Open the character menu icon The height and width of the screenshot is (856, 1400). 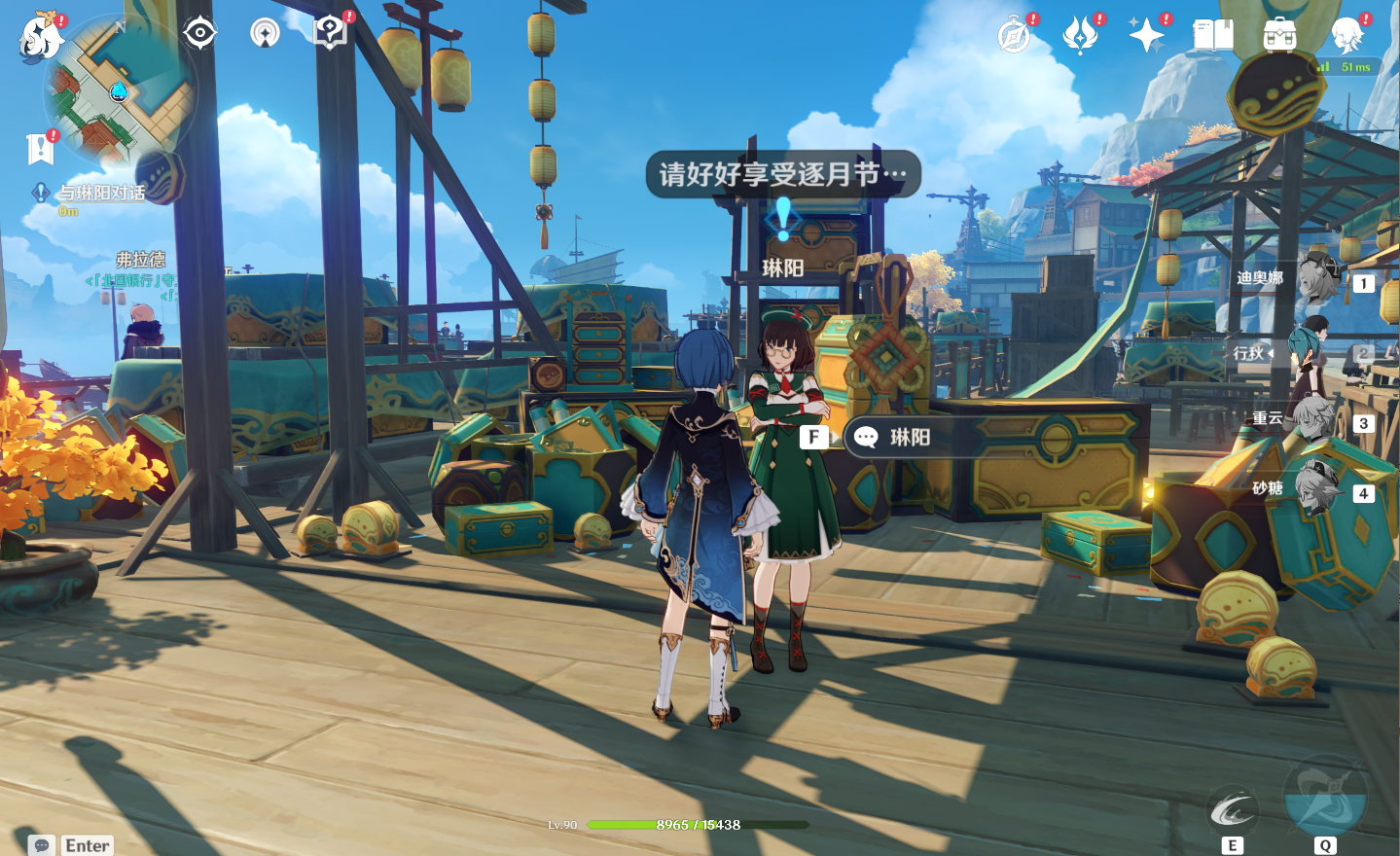click(x=1346, y=36)
